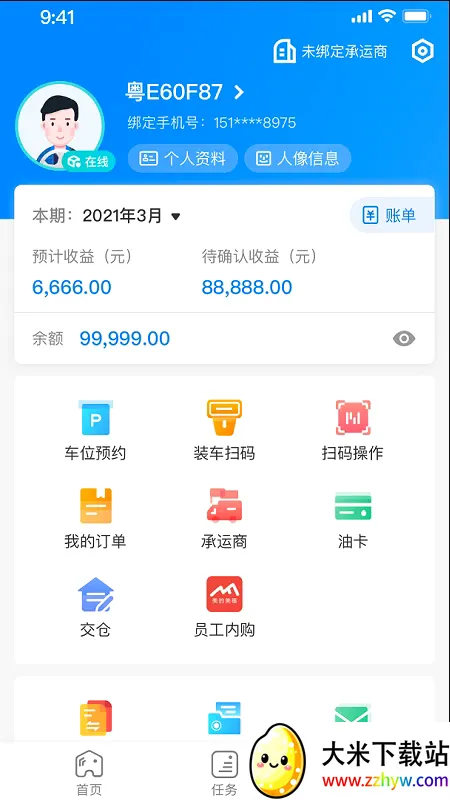The height and width of the screenshot is (800, 450).
Task: Open 员工内购 employee purchase
Action: tap(224, 607)
